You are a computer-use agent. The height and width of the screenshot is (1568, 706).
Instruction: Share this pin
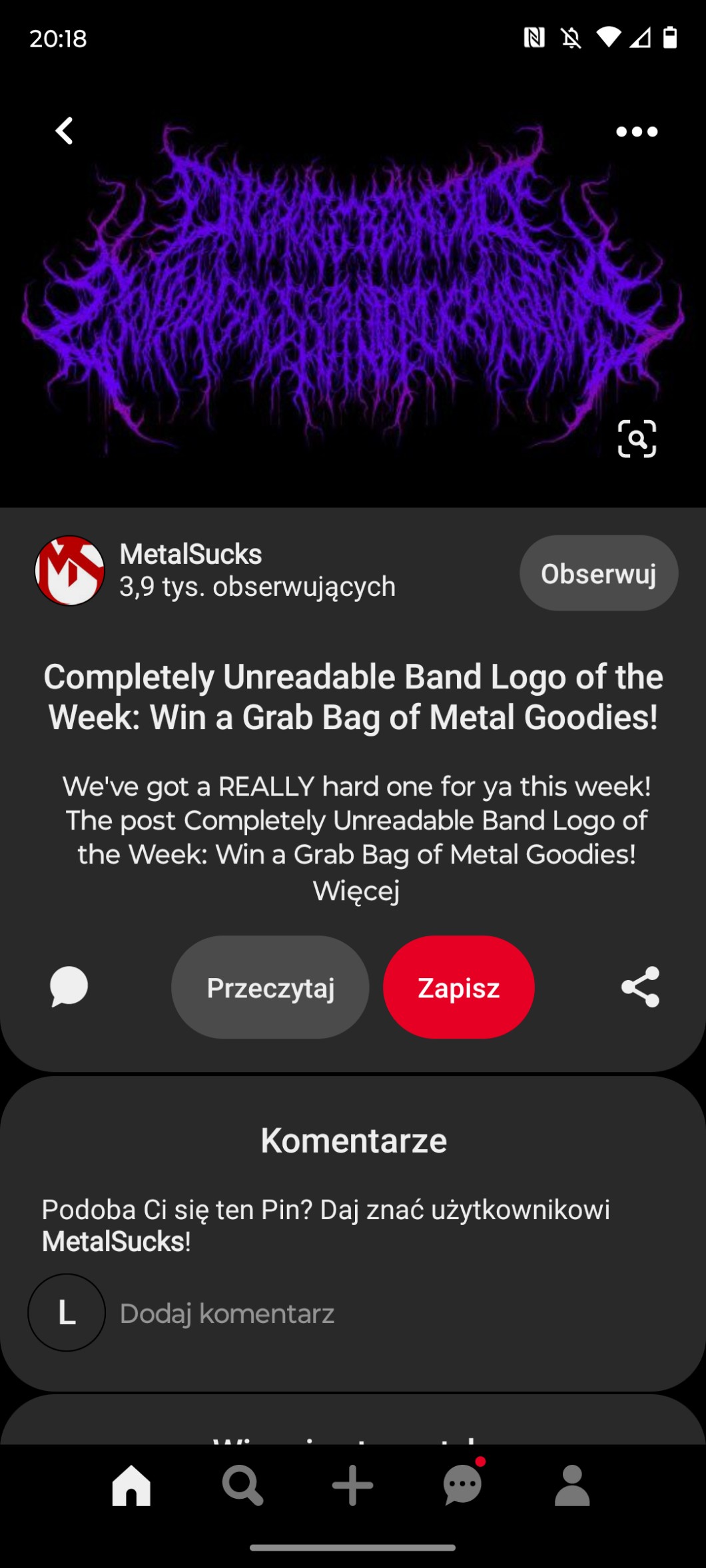tap(640, 987)
